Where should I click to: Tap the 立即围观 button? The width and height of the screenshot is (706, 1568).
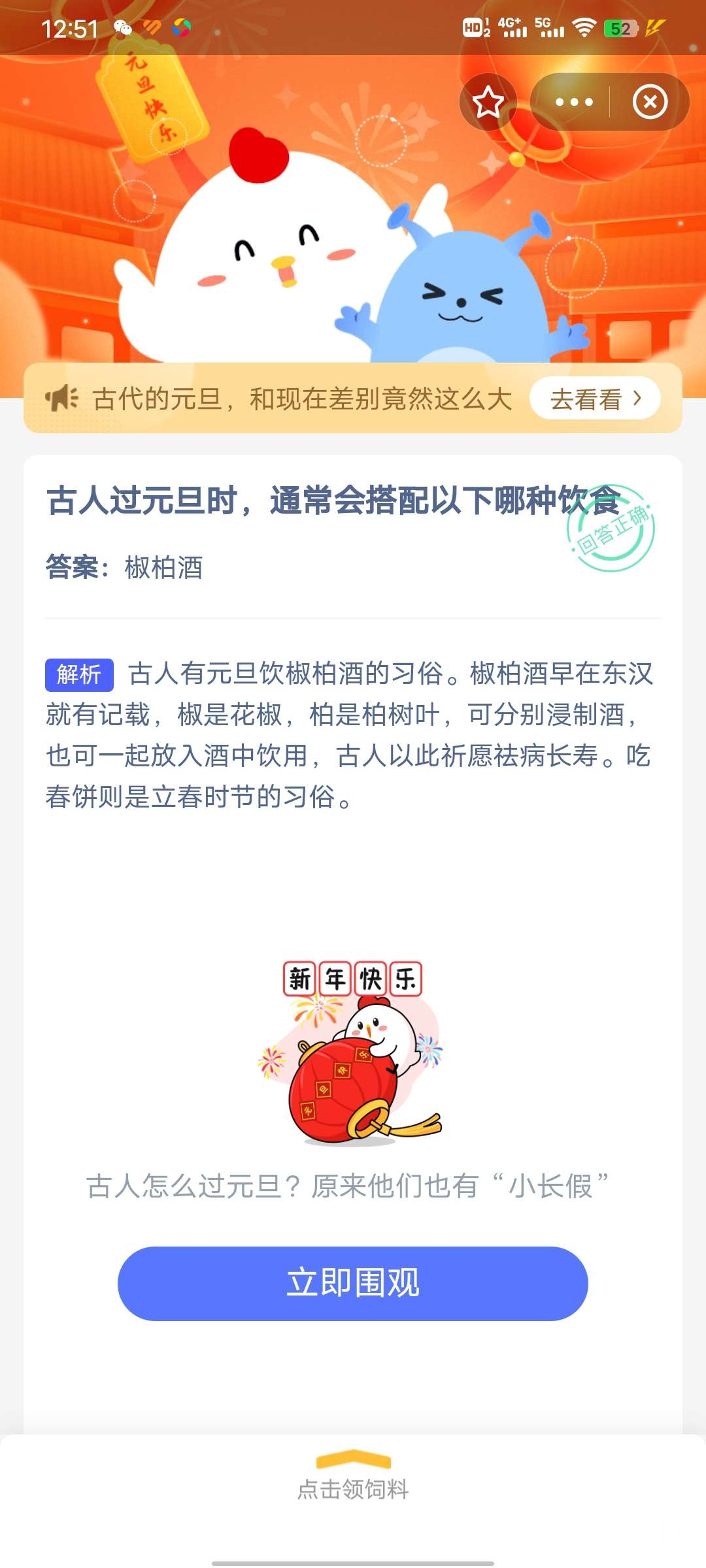pos(353,1283)
